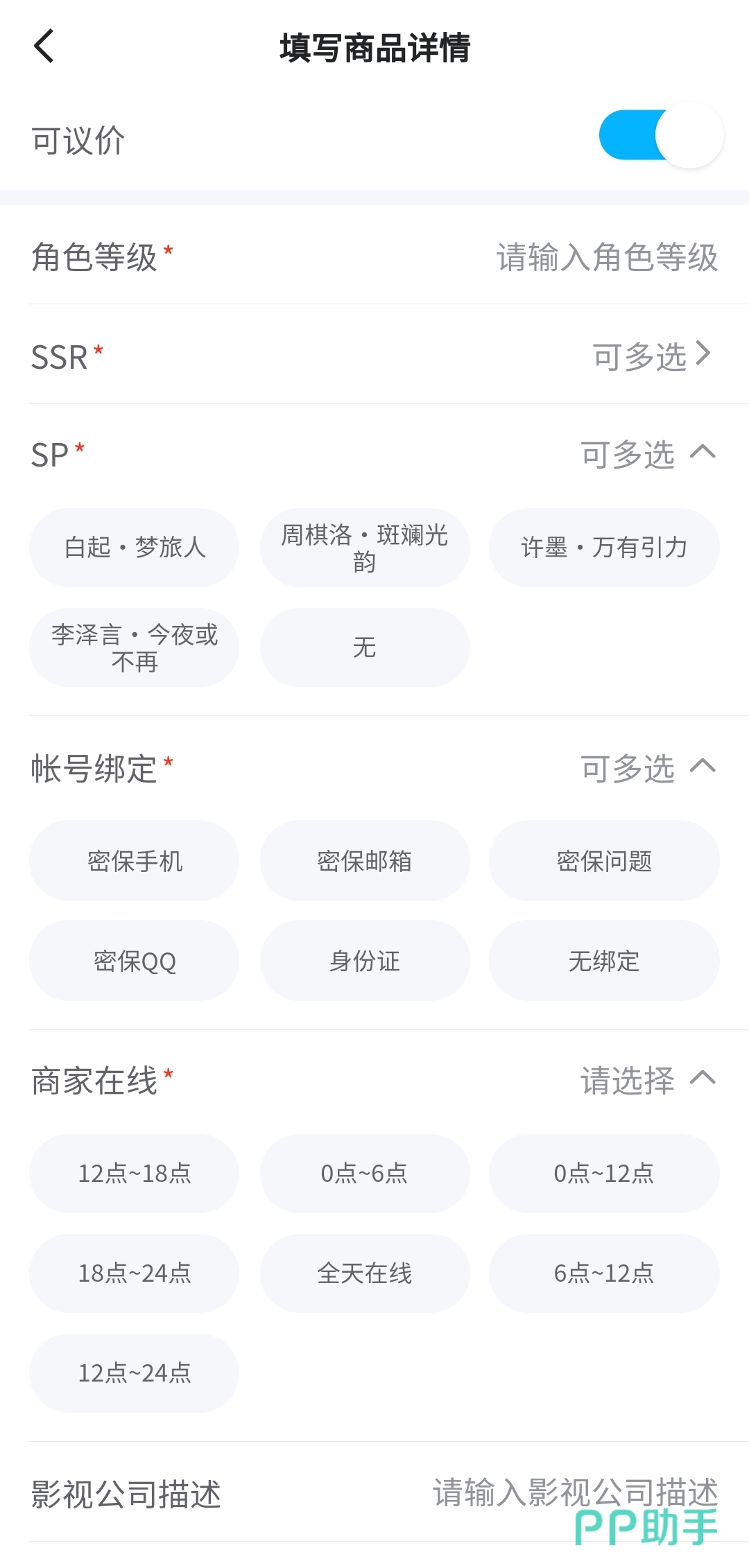Screen dimensions: 749x1568
Task: Choose 周棋洛・斑斓光韵 under SP
Action: pos(365,548)
